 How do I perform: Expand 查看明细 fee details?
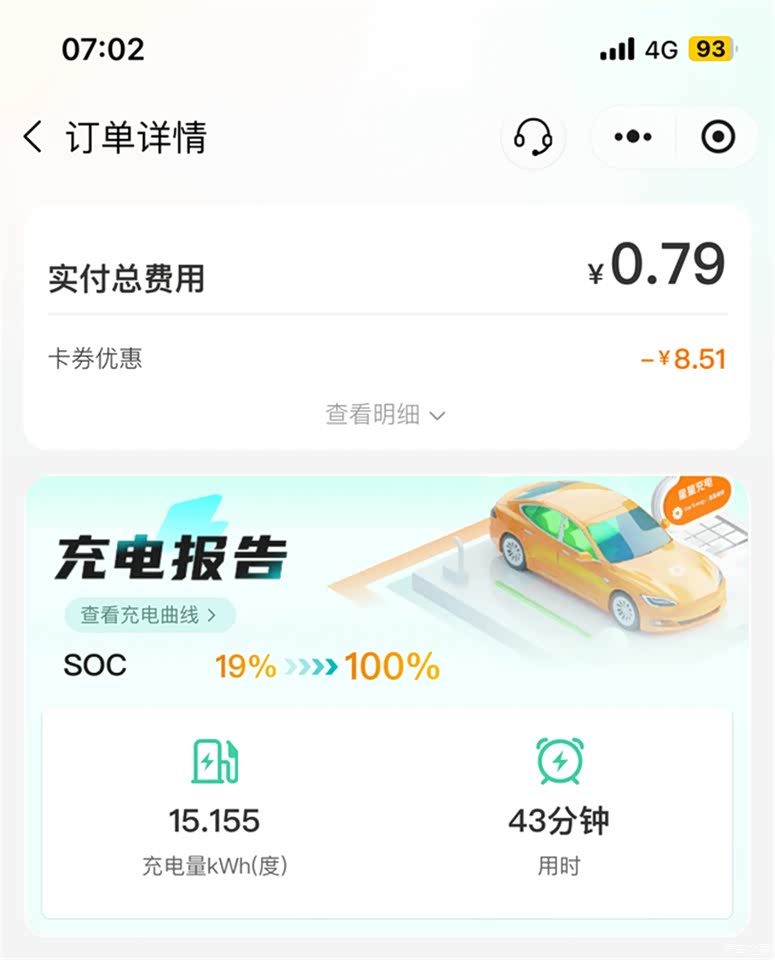point(385,414)
